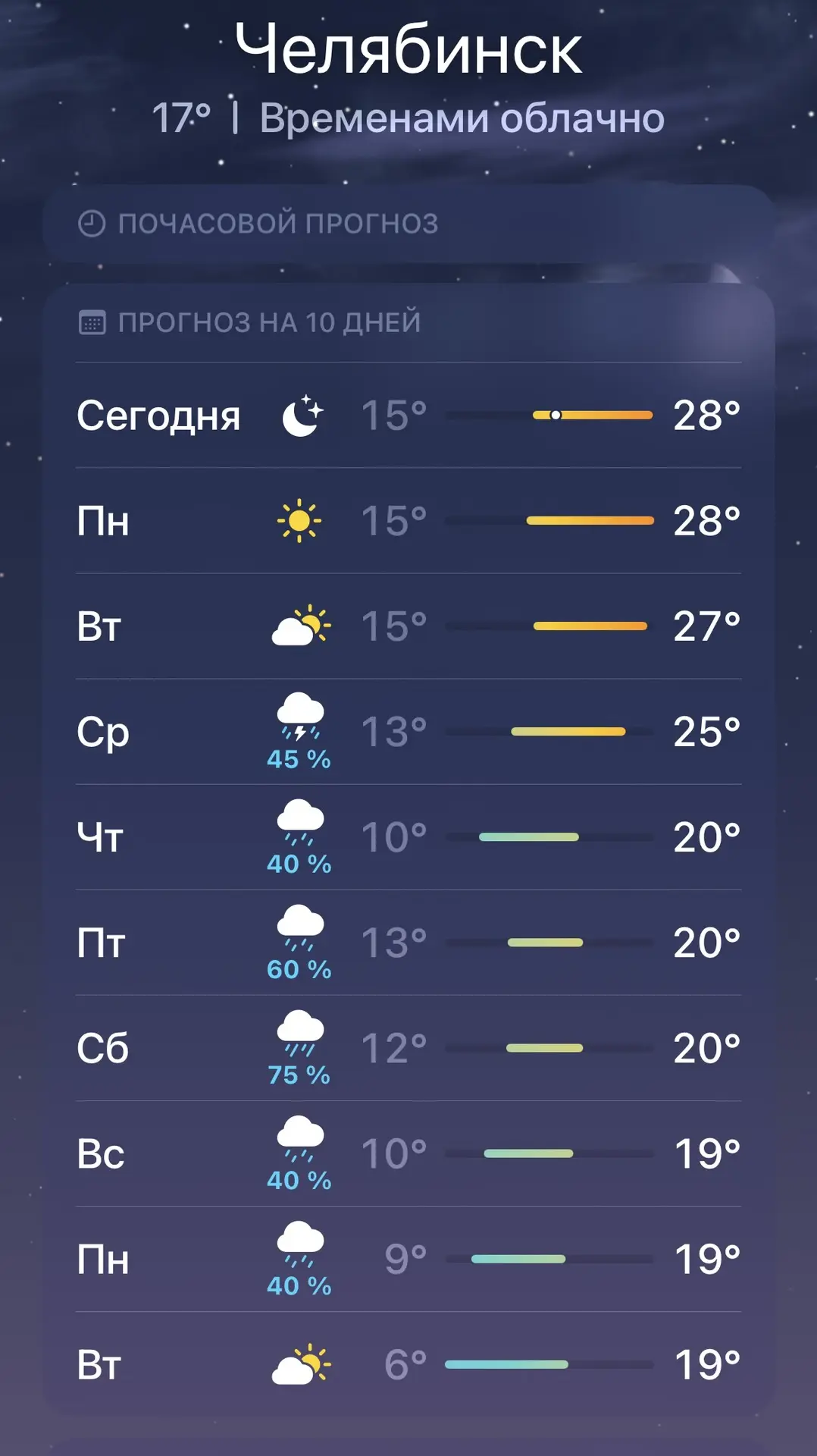The height and width of the screenshot is (1456, 817).
Task: Open the hourly forecast card
Action: pos(409,224)
